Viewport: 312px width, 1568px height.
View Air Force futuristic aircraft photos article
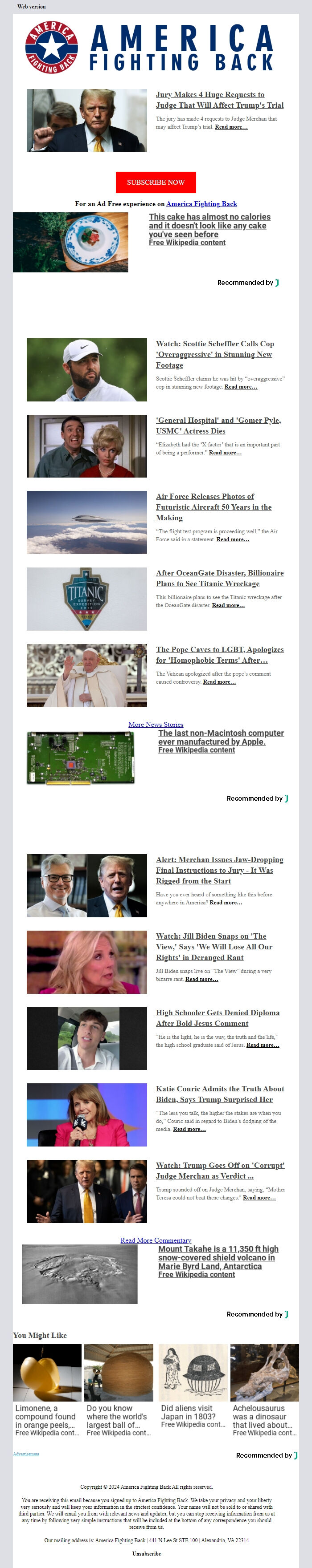tap(213, 507)
